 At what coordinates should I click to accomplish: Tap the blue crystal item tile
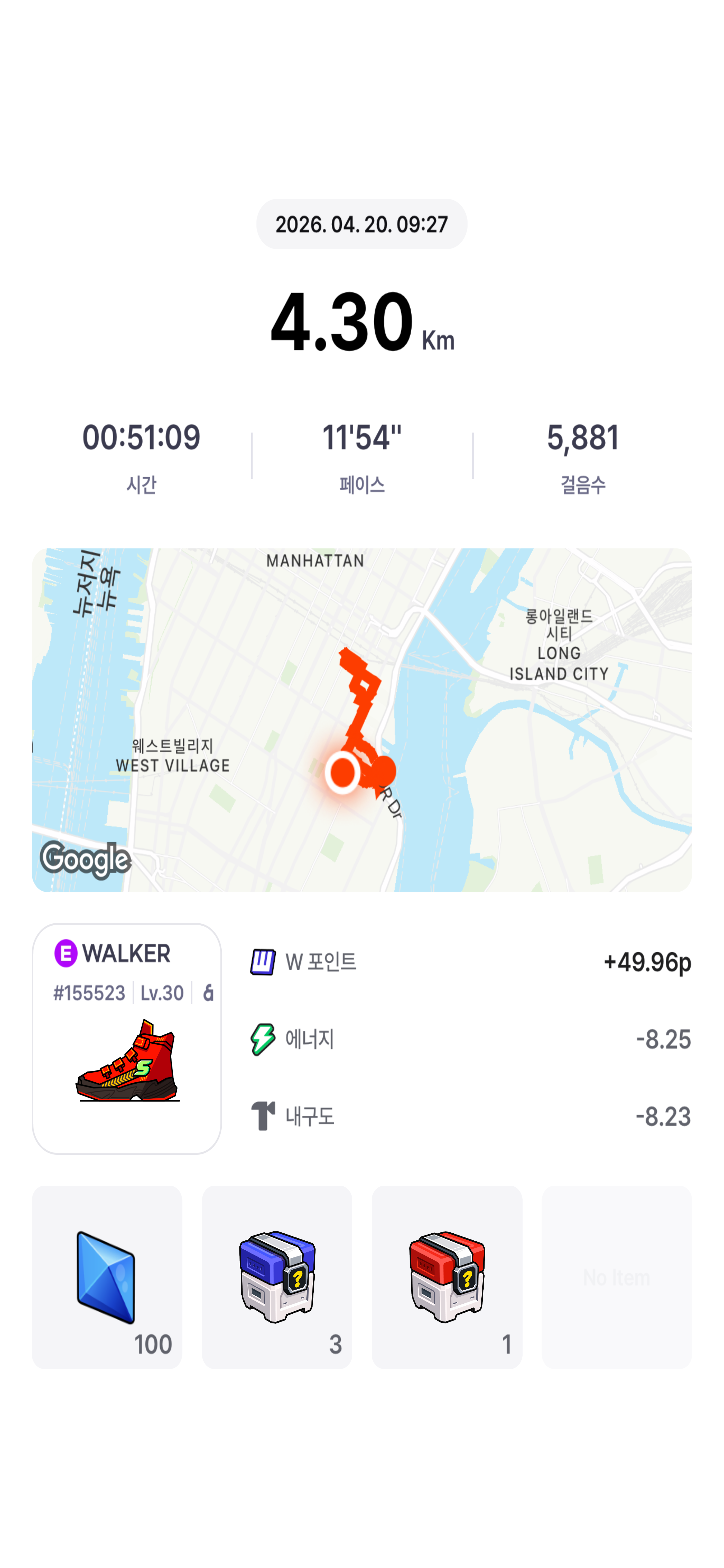point(107,1277)
